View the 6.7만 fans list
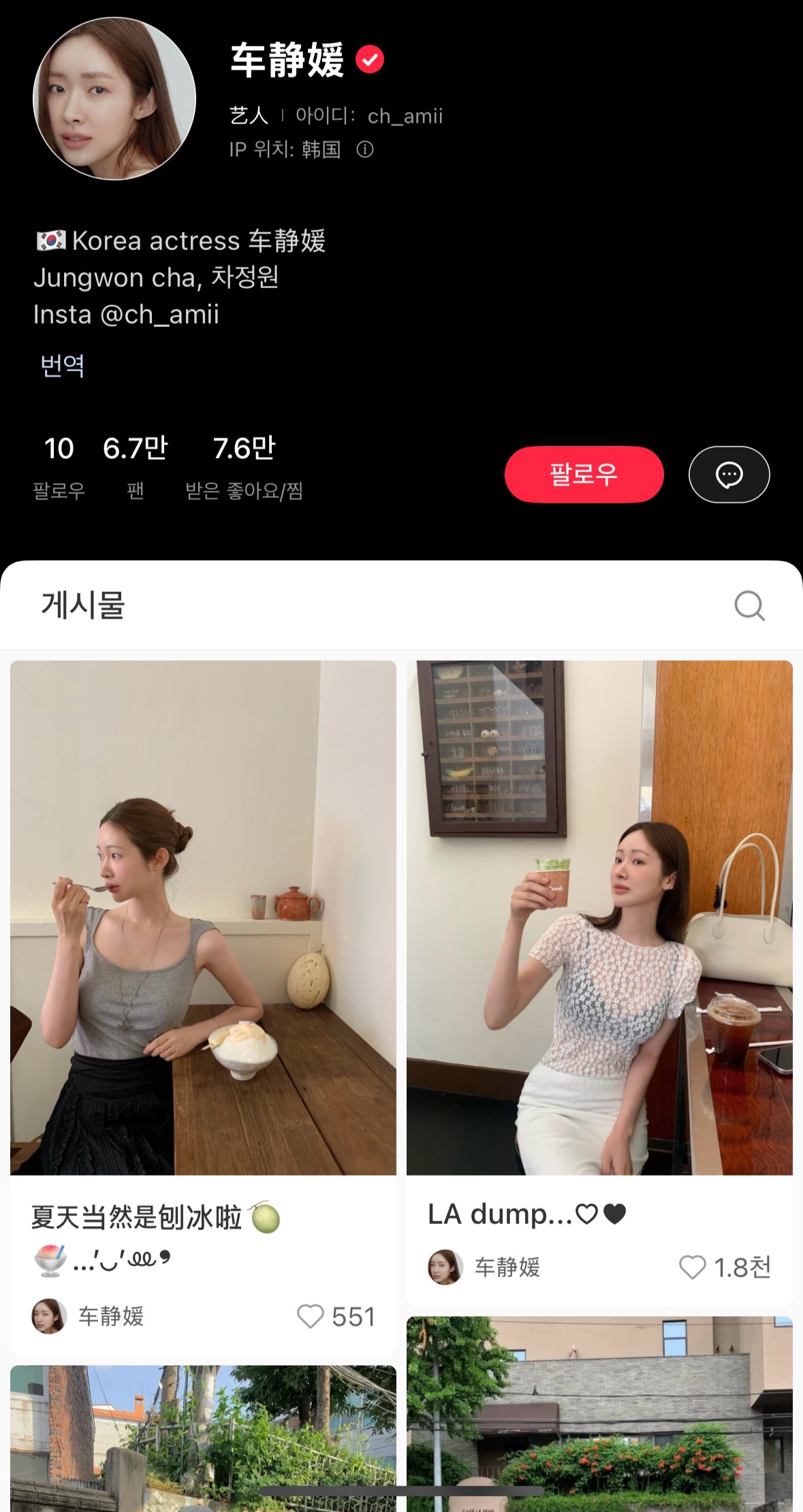Image resolution: width=803 pixels, height=1512 pixels. [135, 464]
